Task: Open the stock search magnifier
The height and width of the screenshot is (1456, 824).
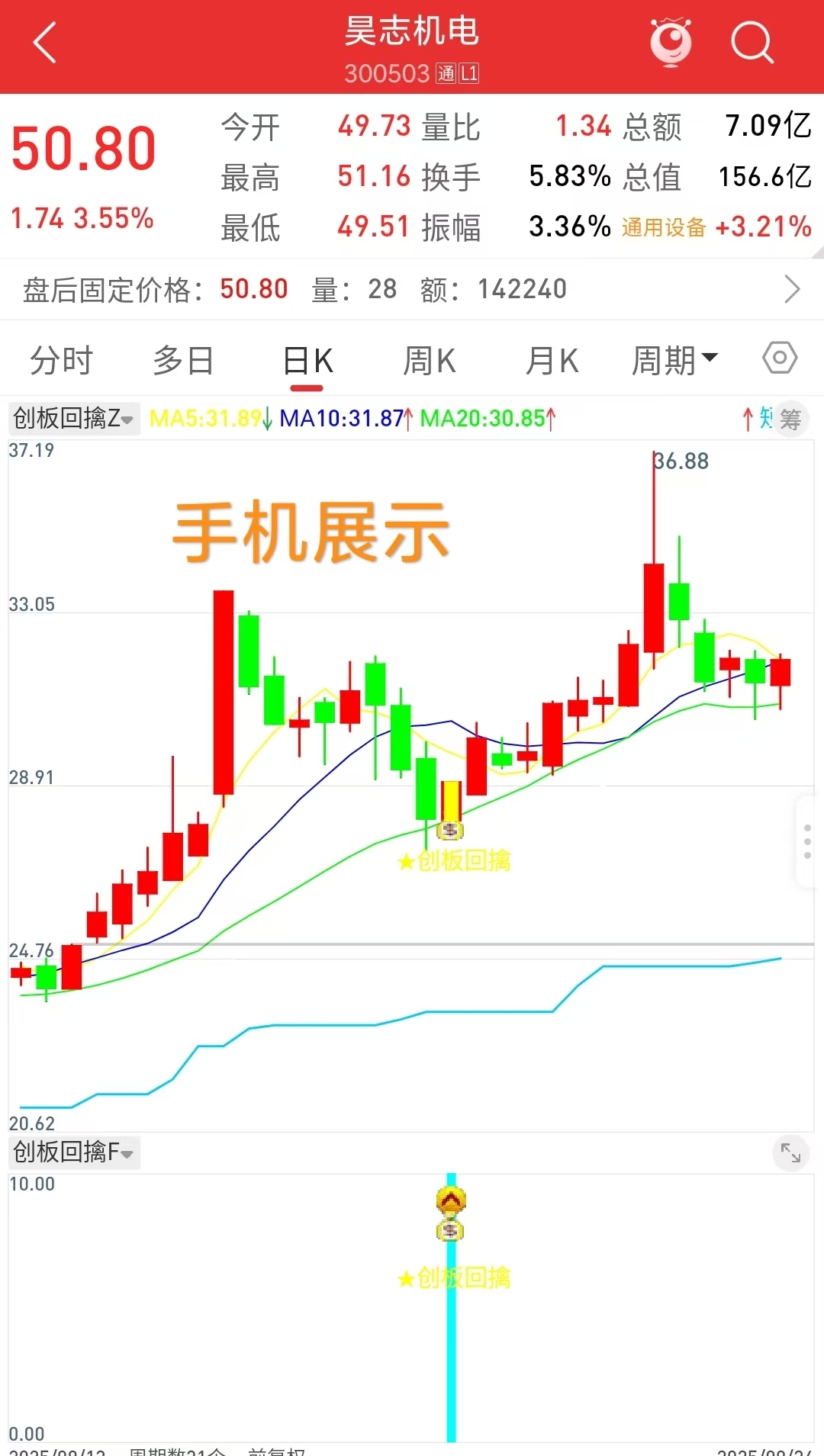Action: pos(752,43)
